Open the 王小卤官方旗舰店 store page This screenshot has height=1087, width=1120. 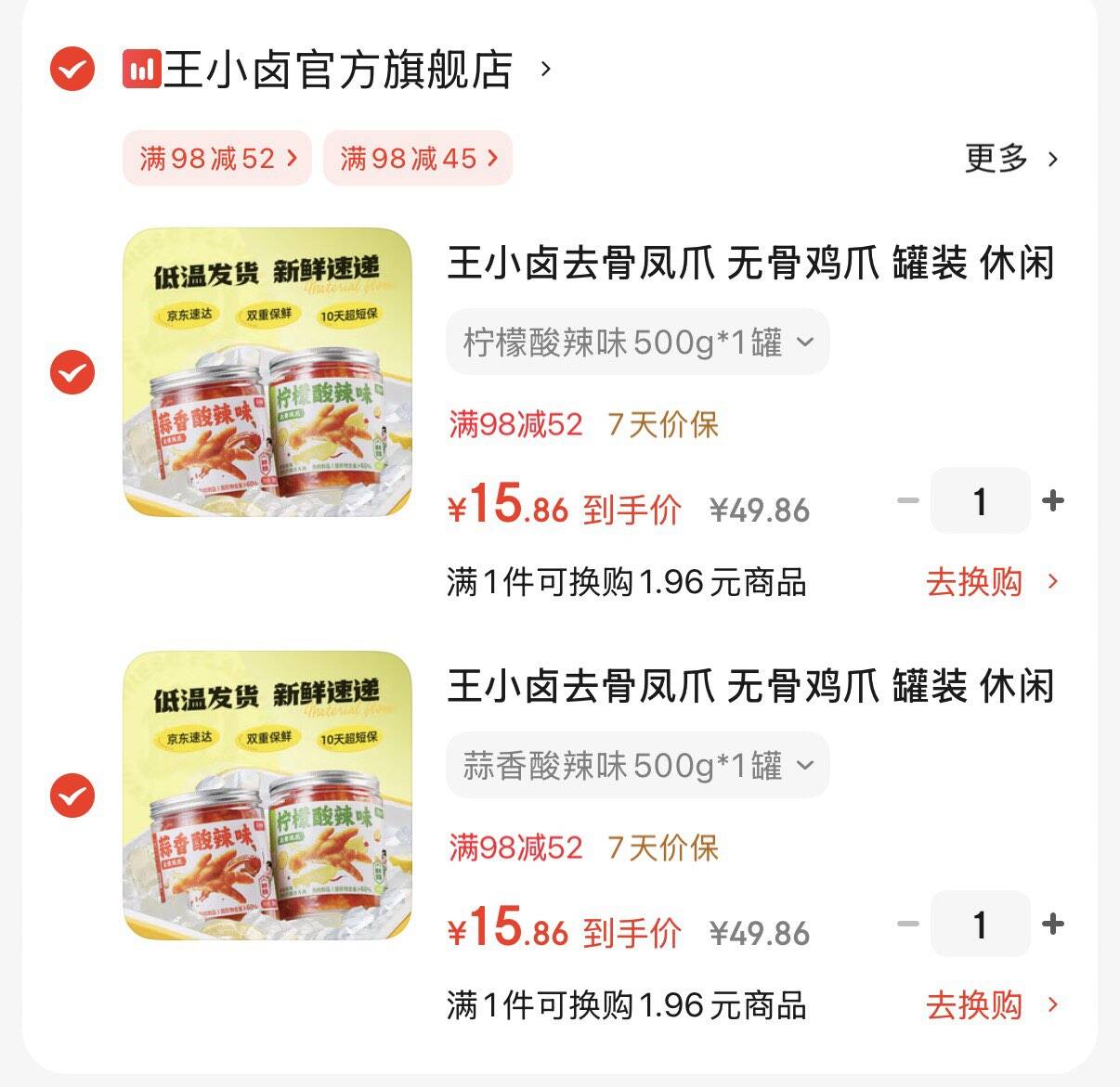click(x=339, y=70)
